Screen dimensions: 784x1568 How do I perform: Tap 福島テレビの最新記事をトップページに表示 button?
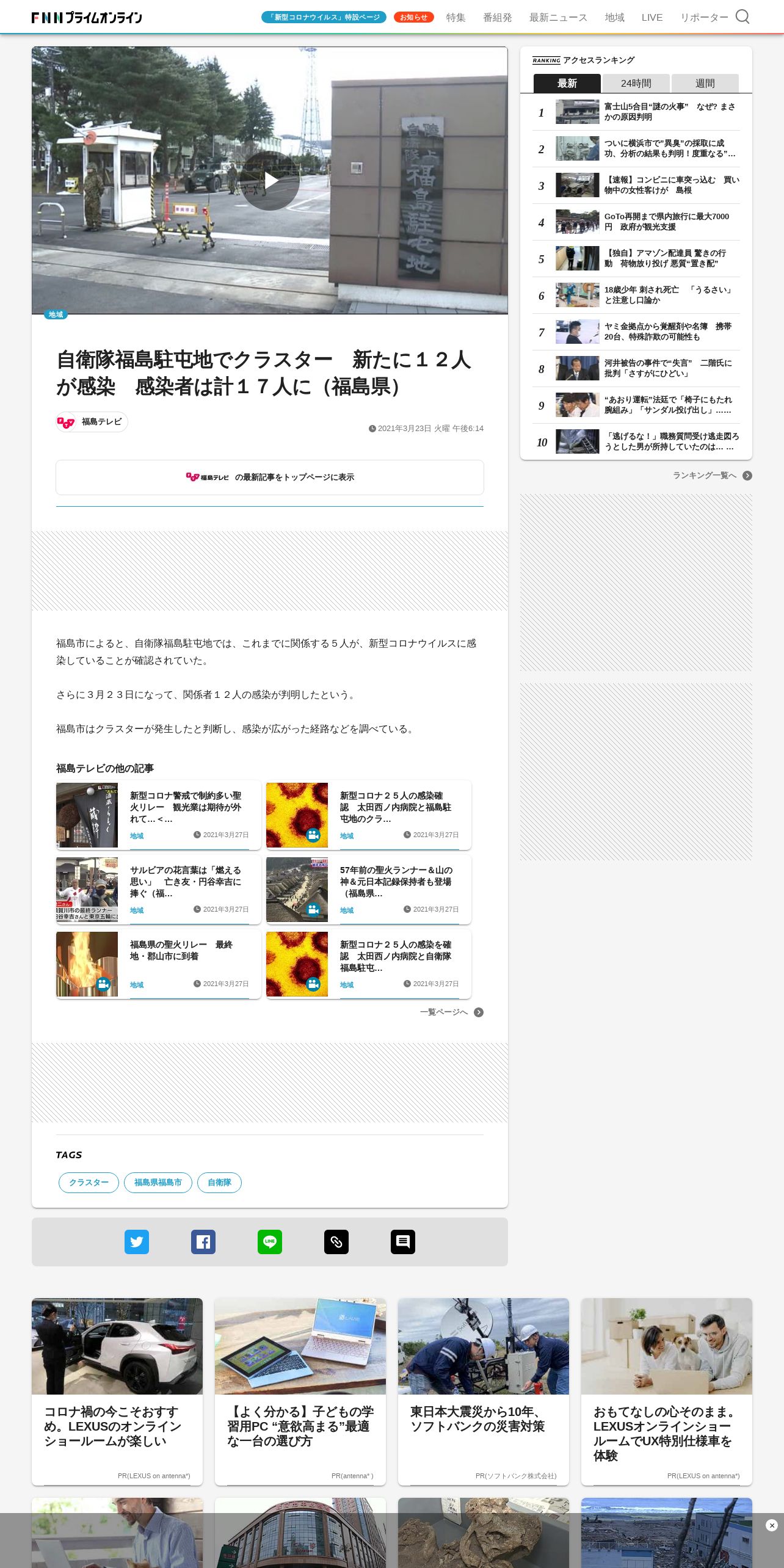pos(270,477)
